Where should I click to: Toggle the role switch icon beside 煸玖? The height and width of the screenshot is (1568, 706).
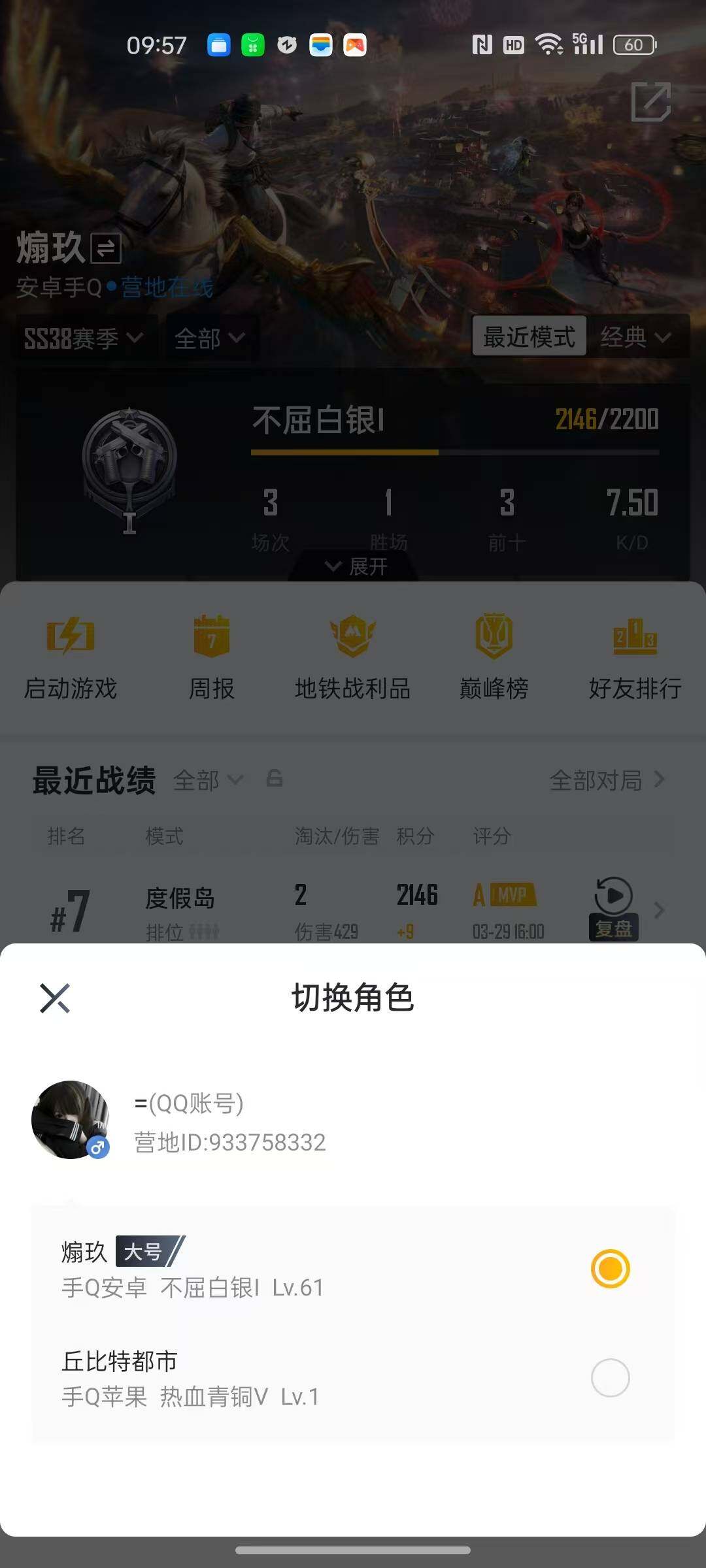tap(105, 249)
